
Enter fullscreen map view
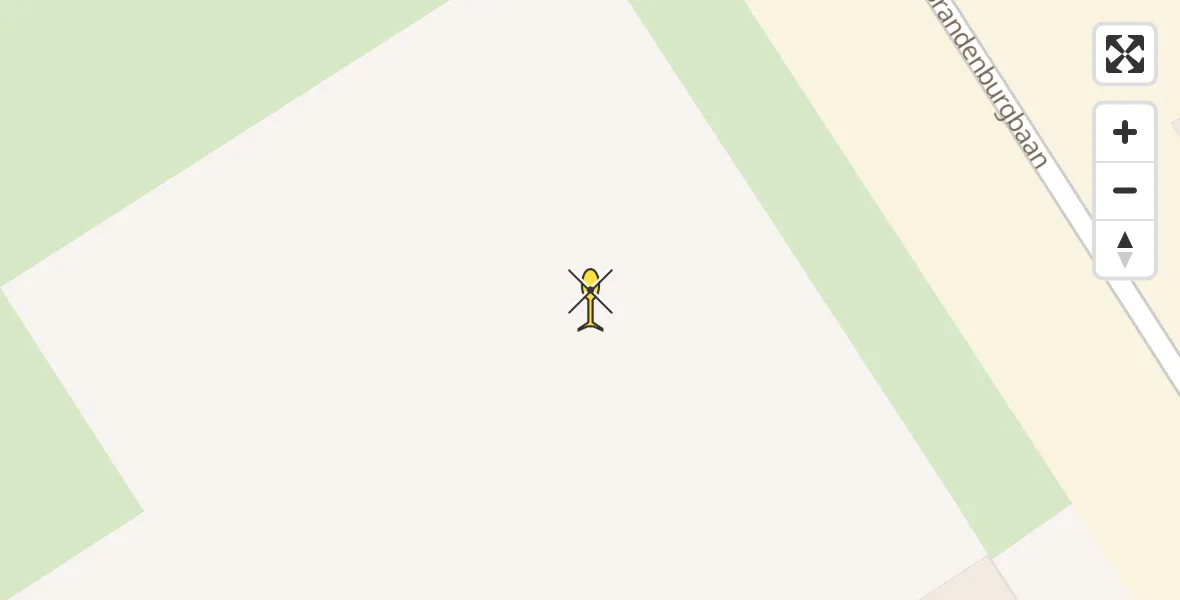1125,54
